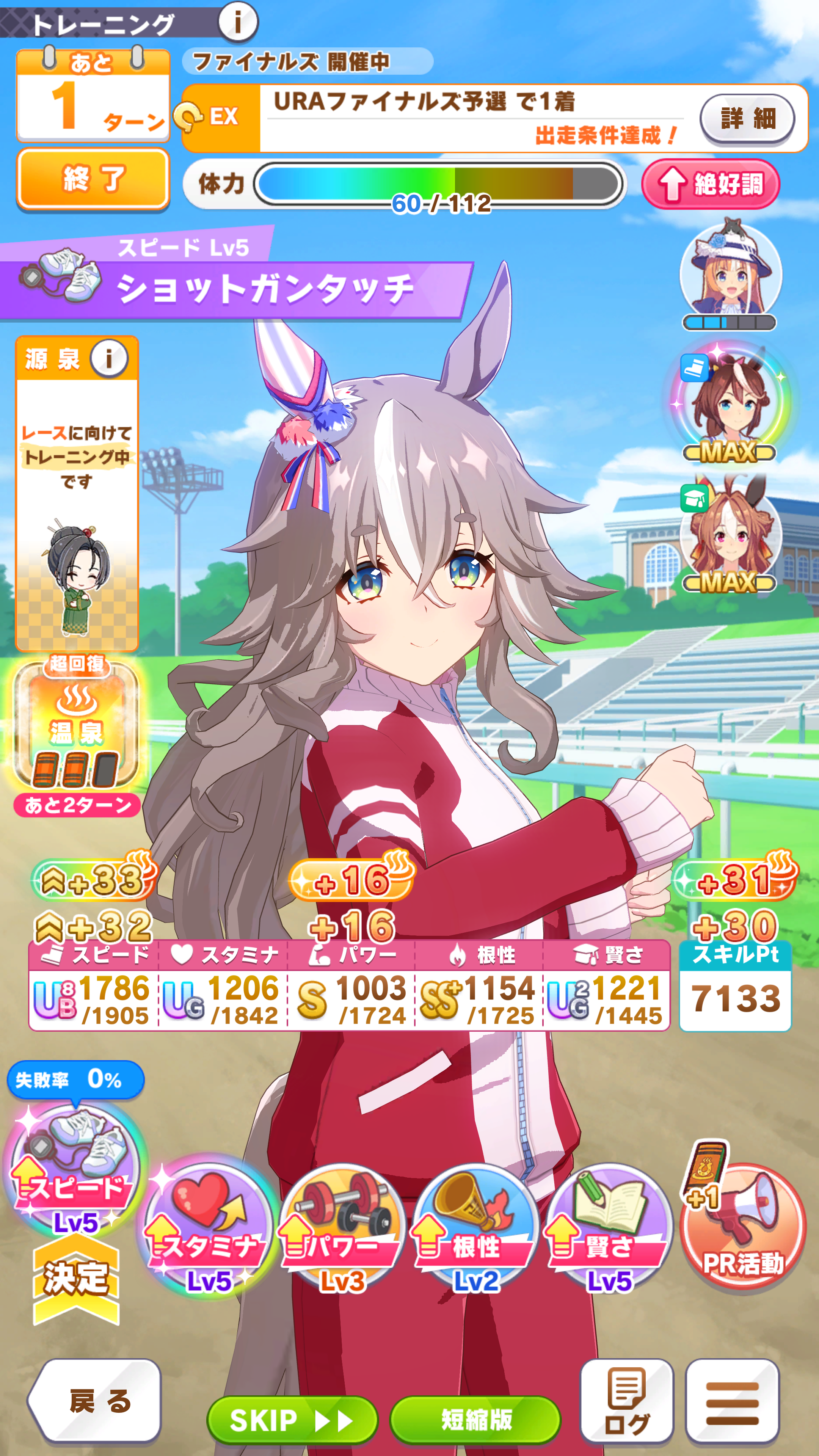This screenshot has width=819, height=1456.
Task: Tap the 終了 end button
Action: pyautogui.click(x=93, y=179)
